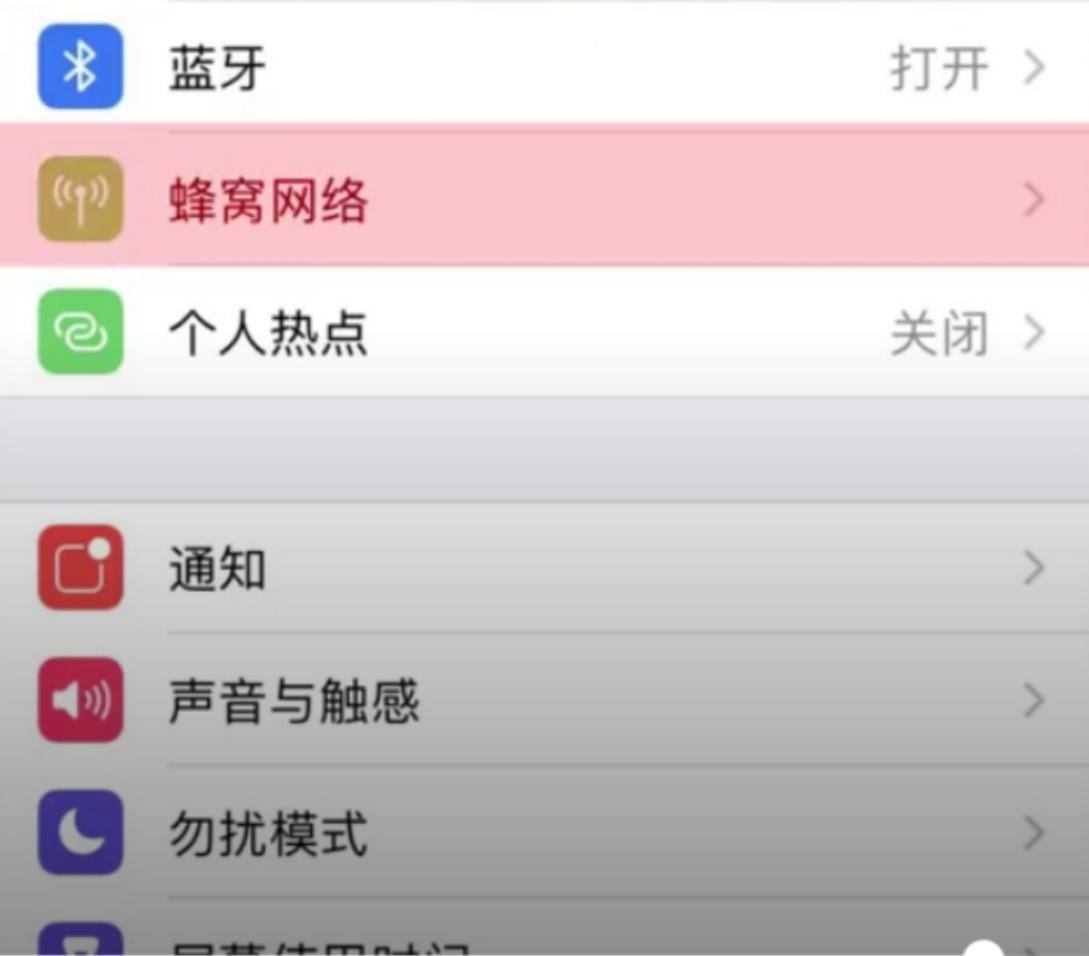Select the 声音与触感 row
This screenshot has height=956, width=1089.
click(x=544, y=701)
